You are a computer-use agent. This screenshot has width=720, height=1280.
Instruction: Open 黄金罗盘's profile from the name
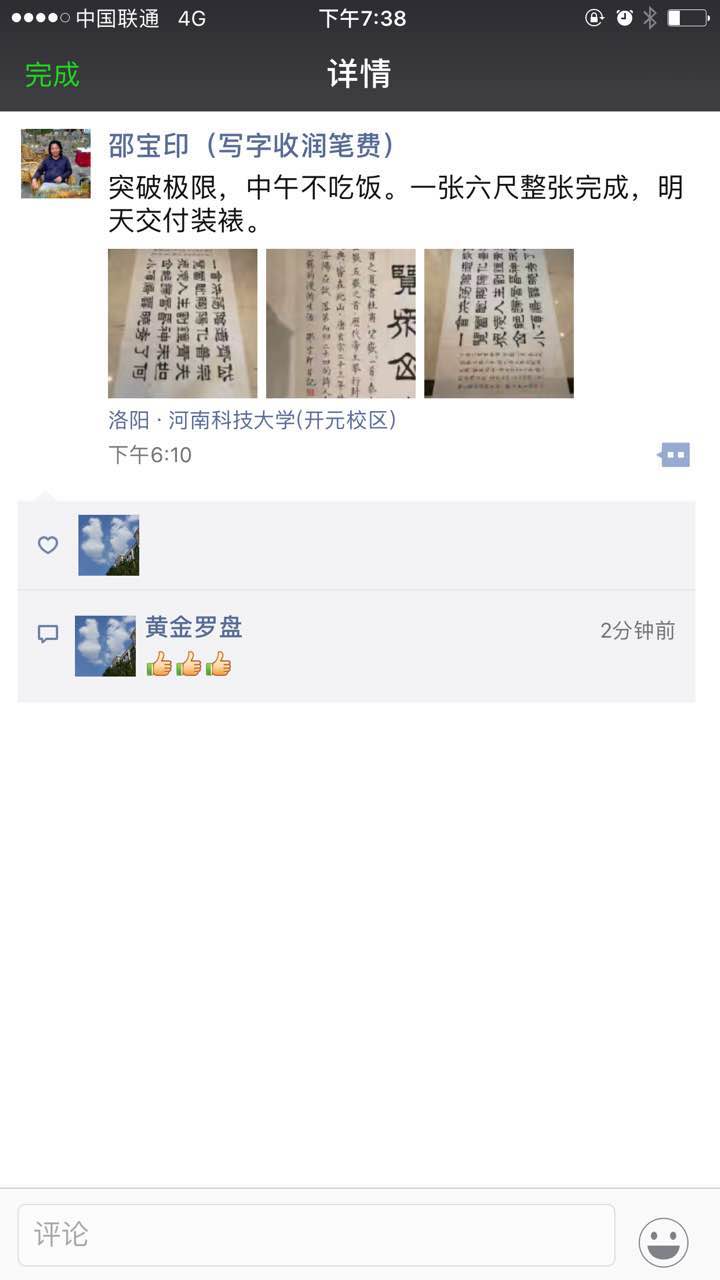point(194,628)
